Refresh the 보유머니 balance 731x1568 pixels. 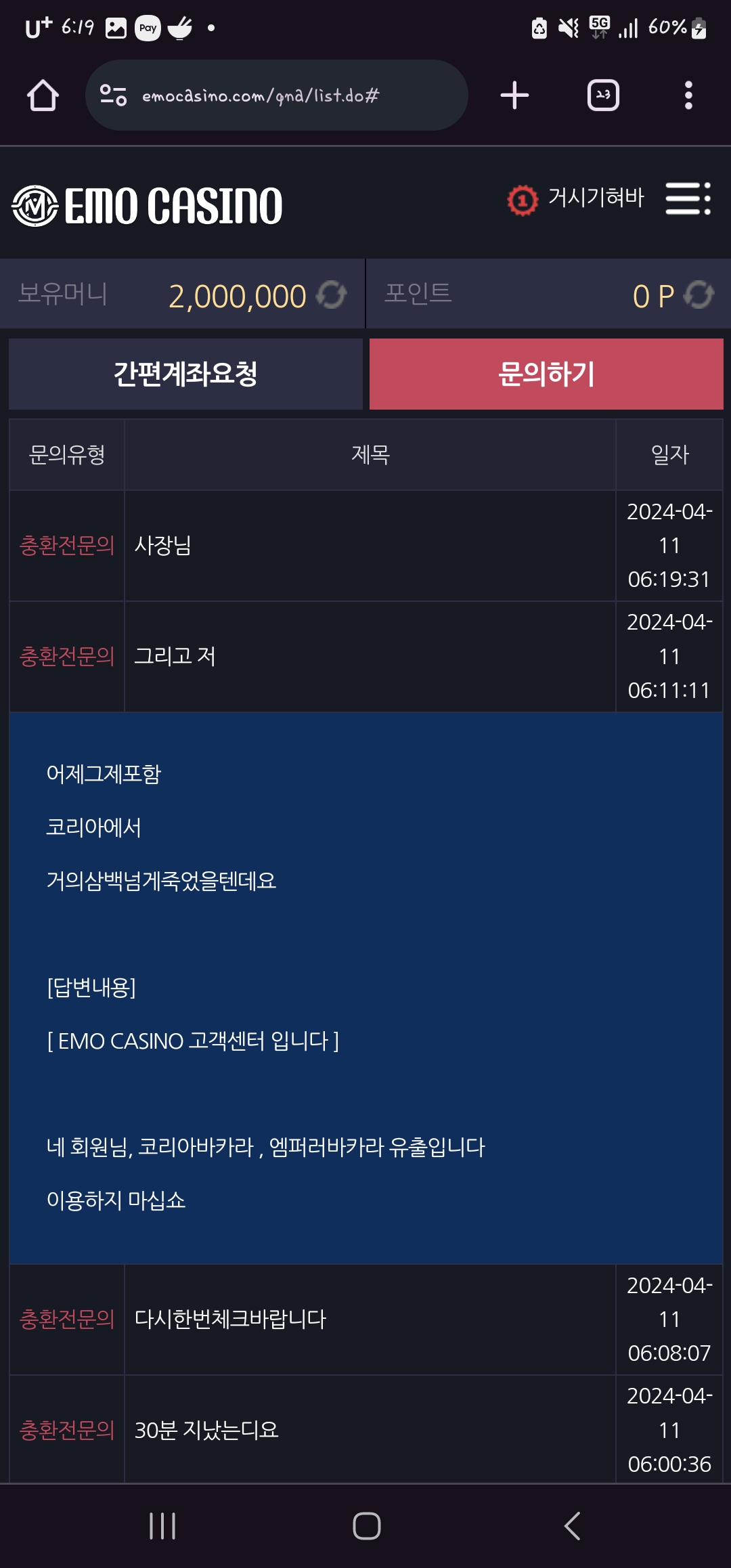[x=331, y=295]
